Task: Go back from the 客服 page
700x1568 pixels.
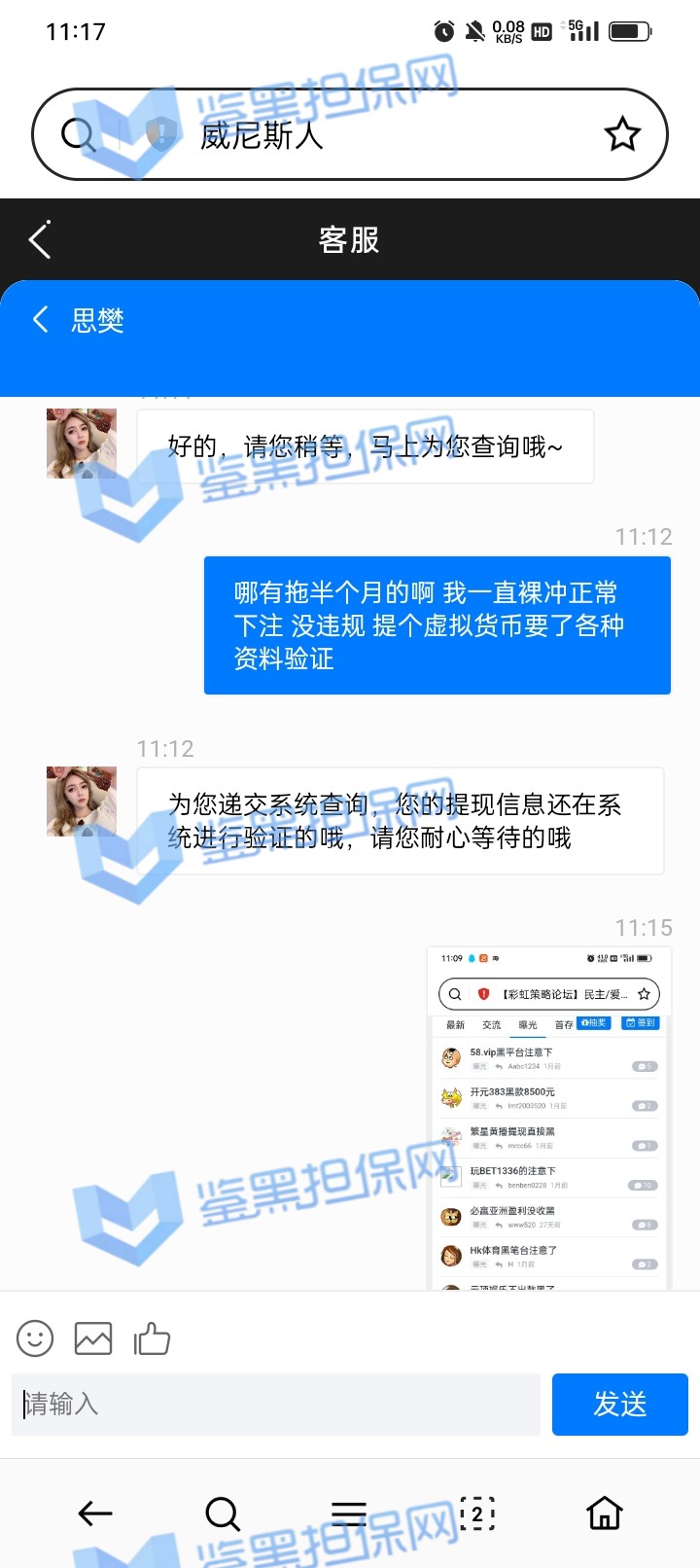Action: [40, 240]
